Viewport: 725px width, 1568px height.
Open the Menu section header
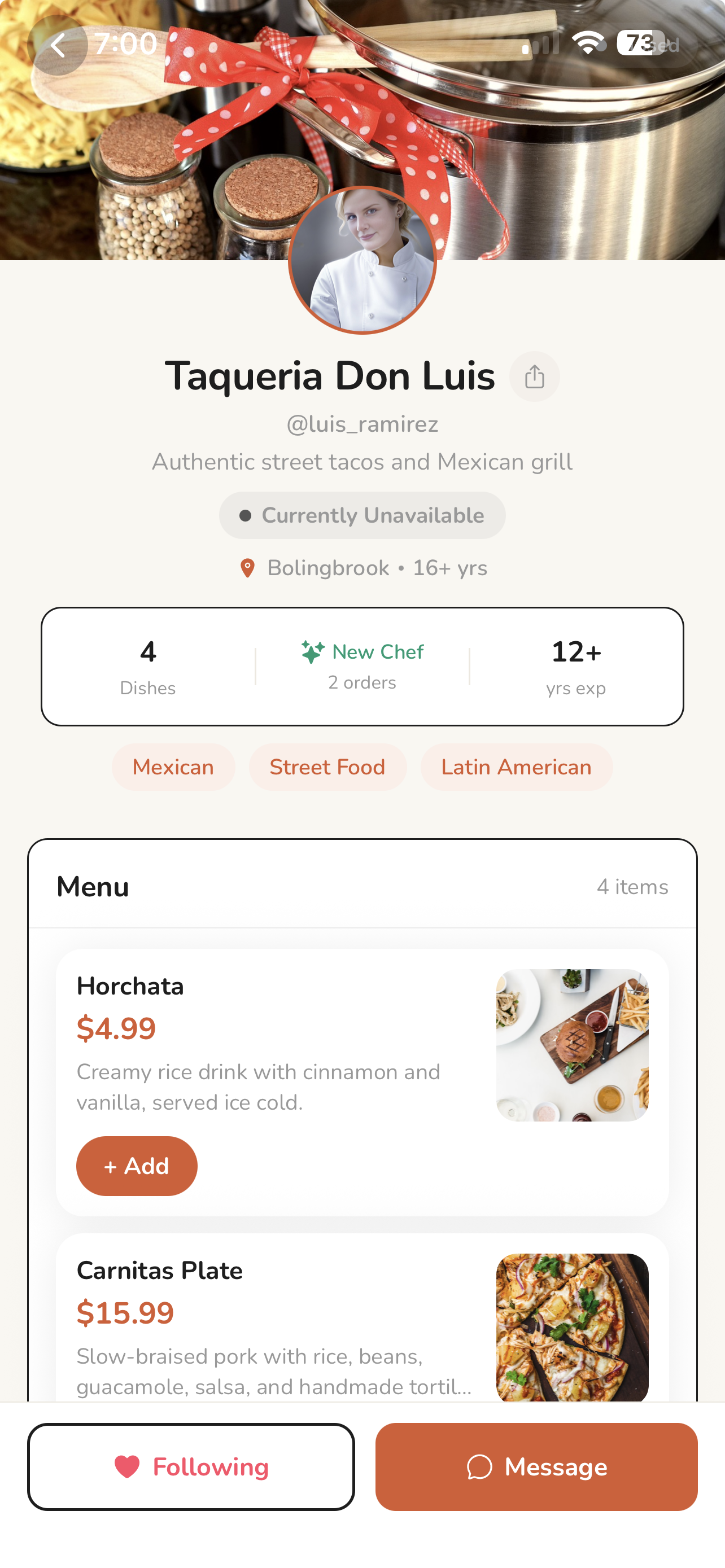point(92,887)
